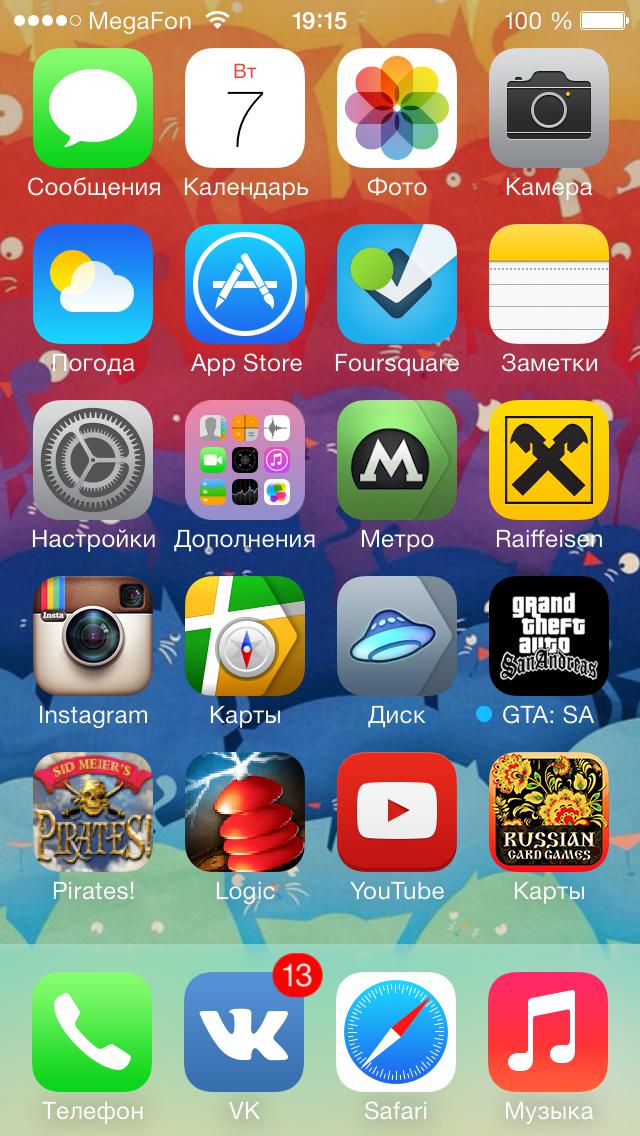Image resolution: width=640 pixels, height=1136 pixels.
Task: Open the Телефон phone app
Action: click(93, 1032)
